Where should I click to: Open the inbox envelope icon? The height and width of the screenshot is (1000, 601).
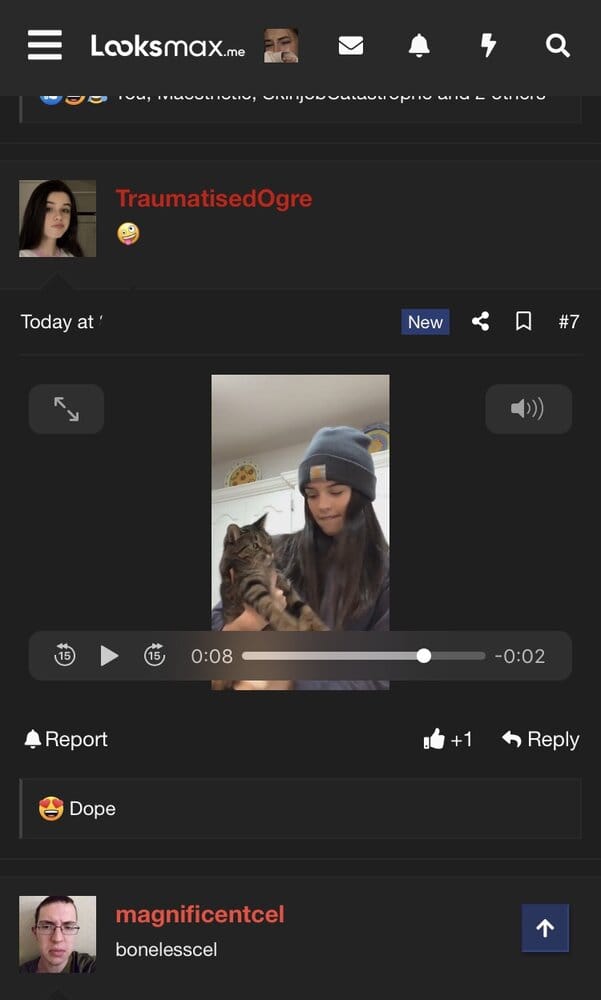tap(350, 46)
